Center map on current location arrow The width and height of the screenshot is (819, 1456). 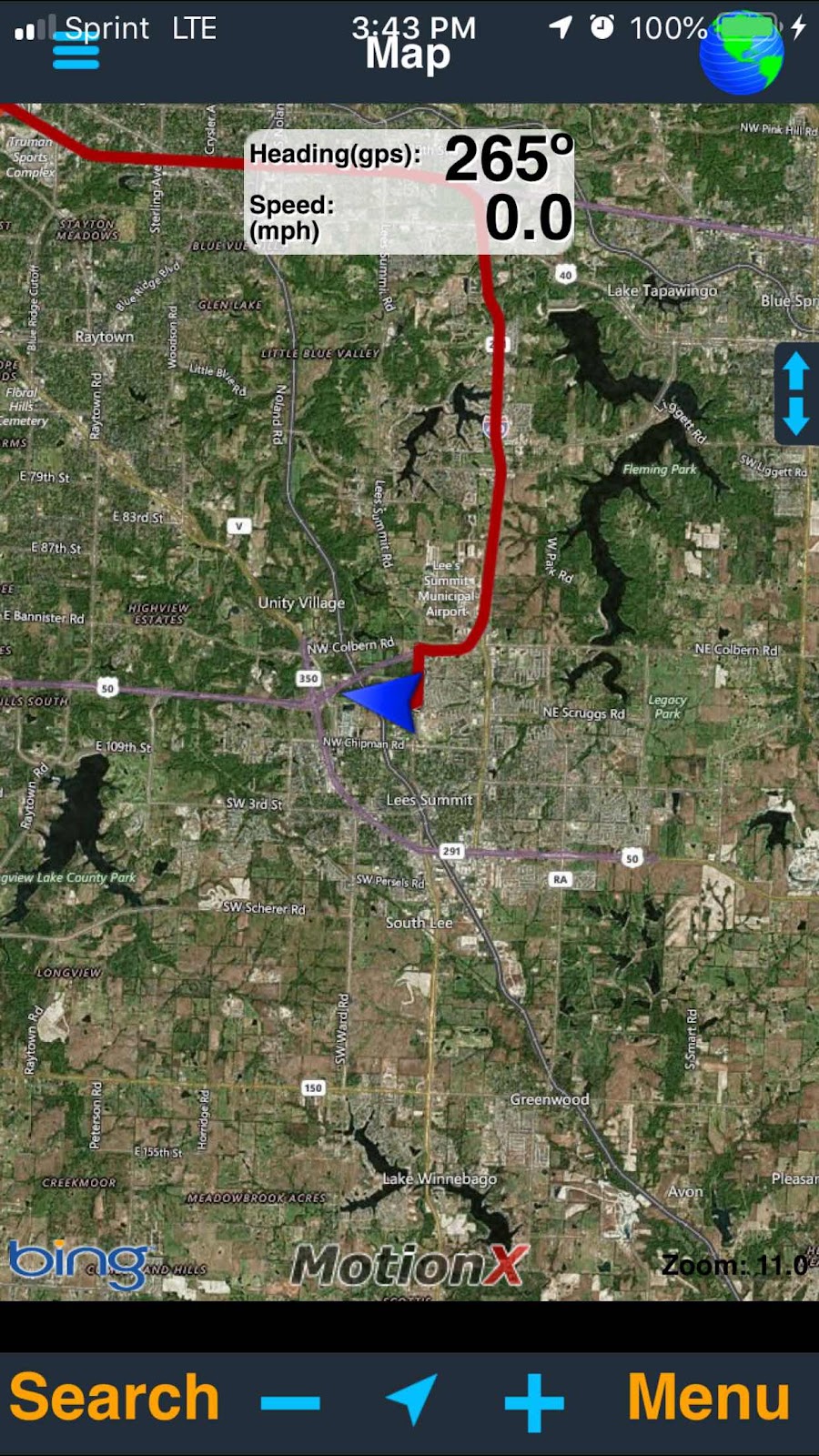pyautogui.click(x=412, y=1399)
